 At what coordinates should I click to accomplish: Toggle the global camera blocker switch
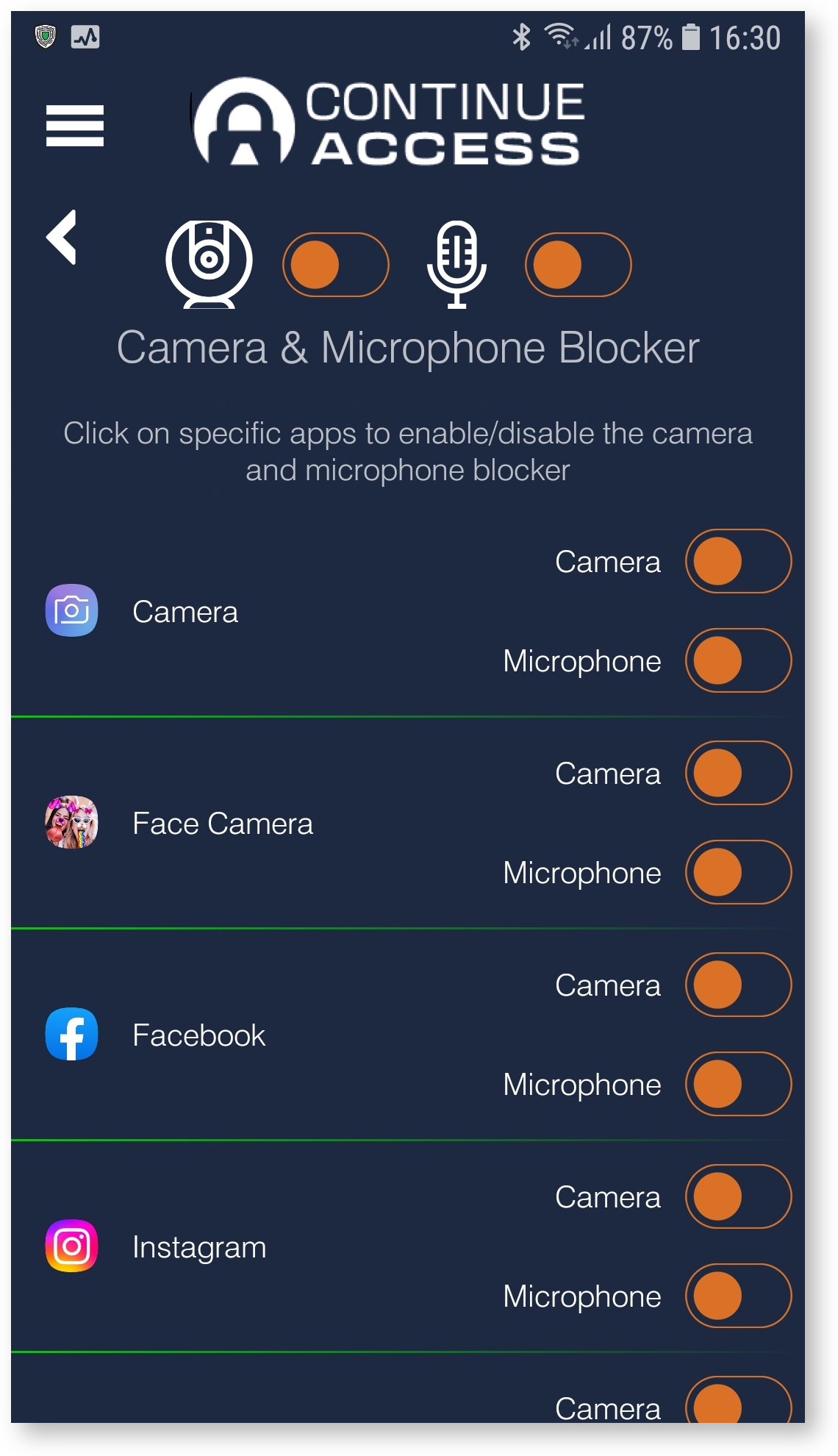coord(336,265)
